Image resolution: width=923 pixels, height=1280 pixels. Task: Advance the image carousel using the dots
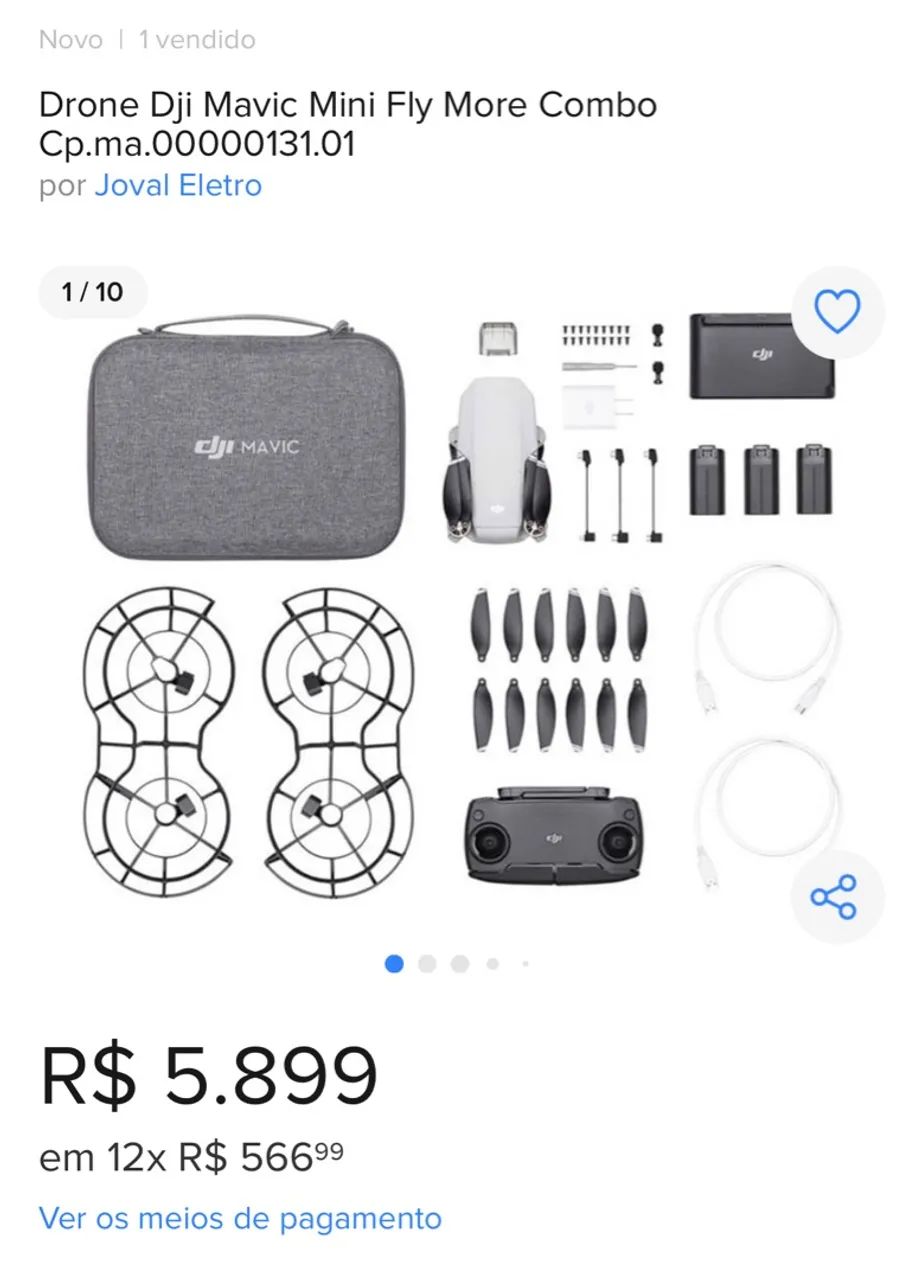click(428, 962)
